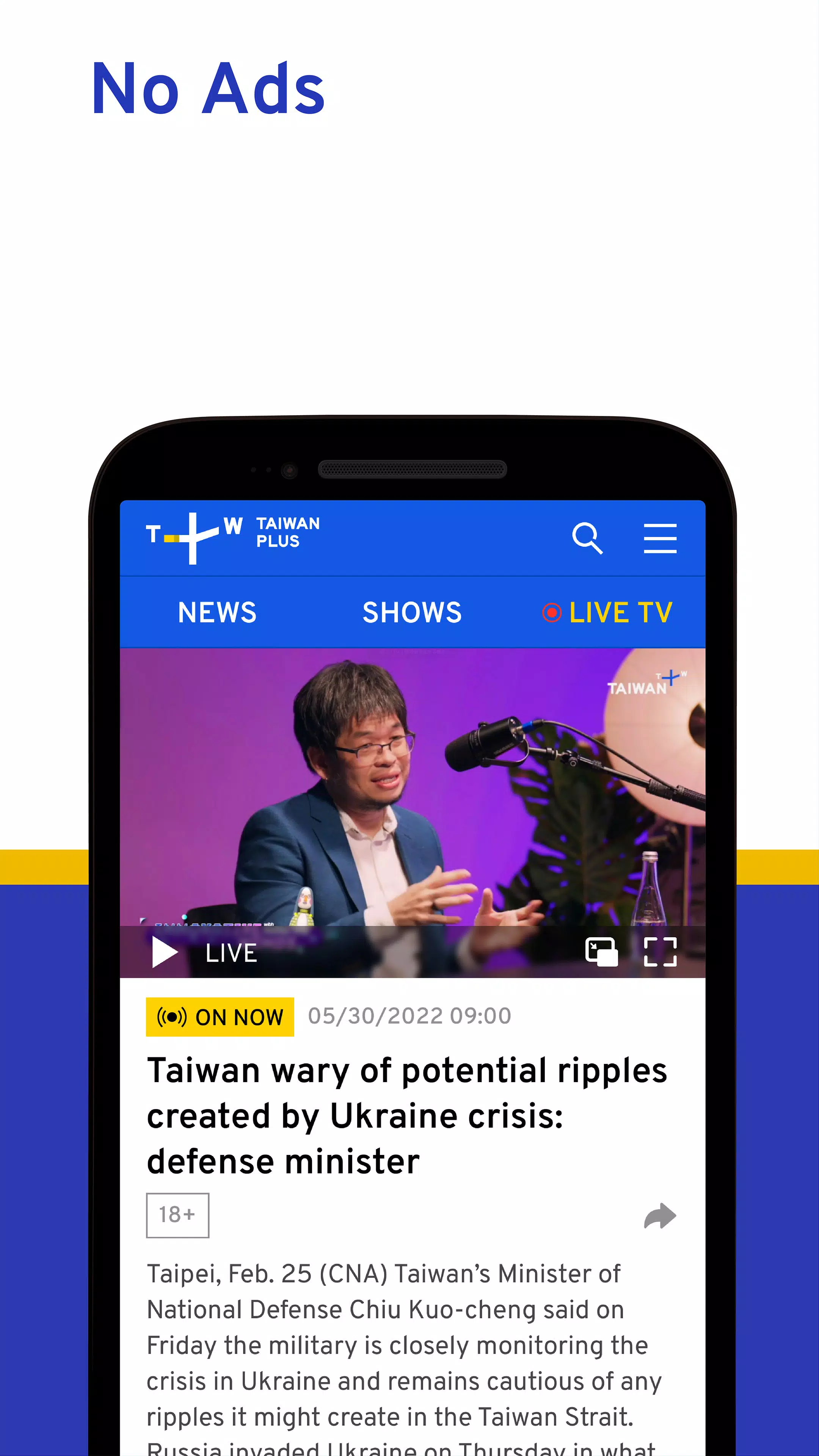Click the video progress area
Viewport: 819px width, 1456px height.
click(412, 952)
